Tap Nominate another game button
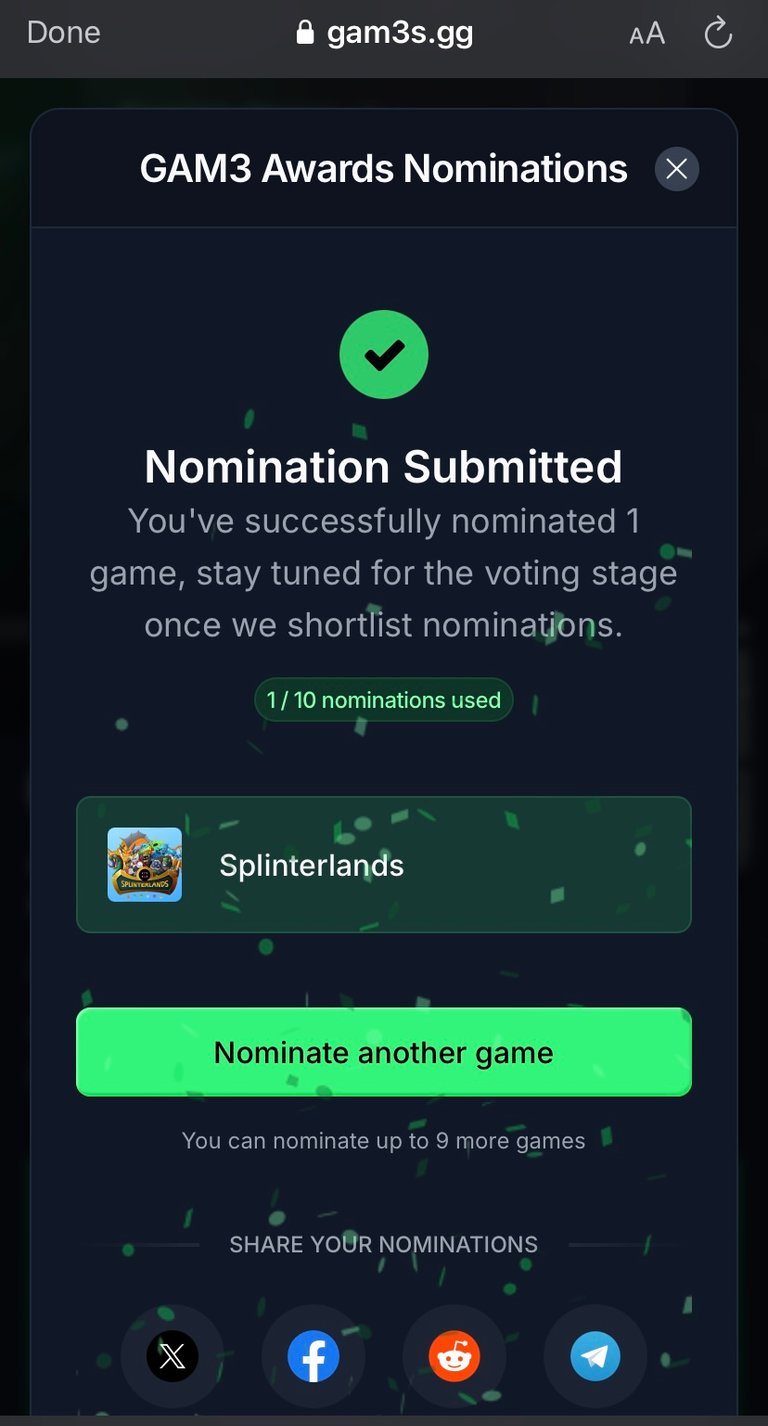The height and width of the screenshot is (1426, 768). point(384,1052)
